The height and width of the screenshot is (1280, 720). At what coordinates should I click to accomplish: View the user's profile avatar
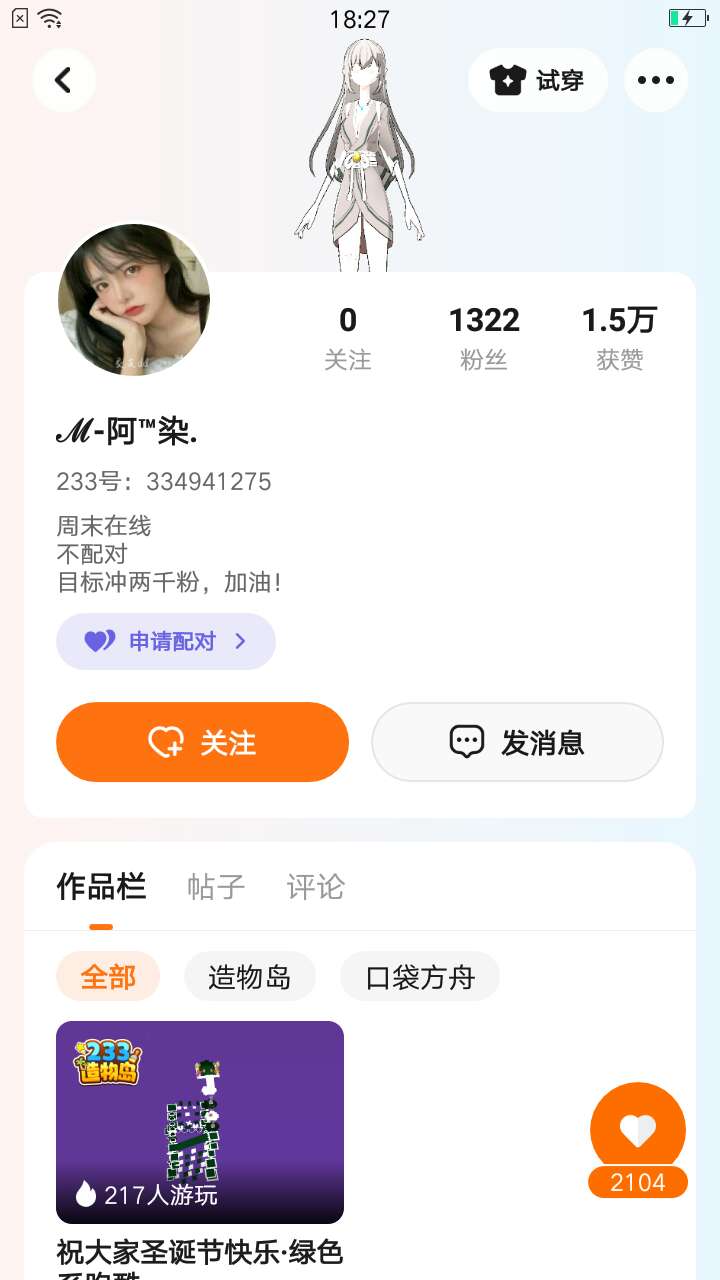click(x=134, y=300)
